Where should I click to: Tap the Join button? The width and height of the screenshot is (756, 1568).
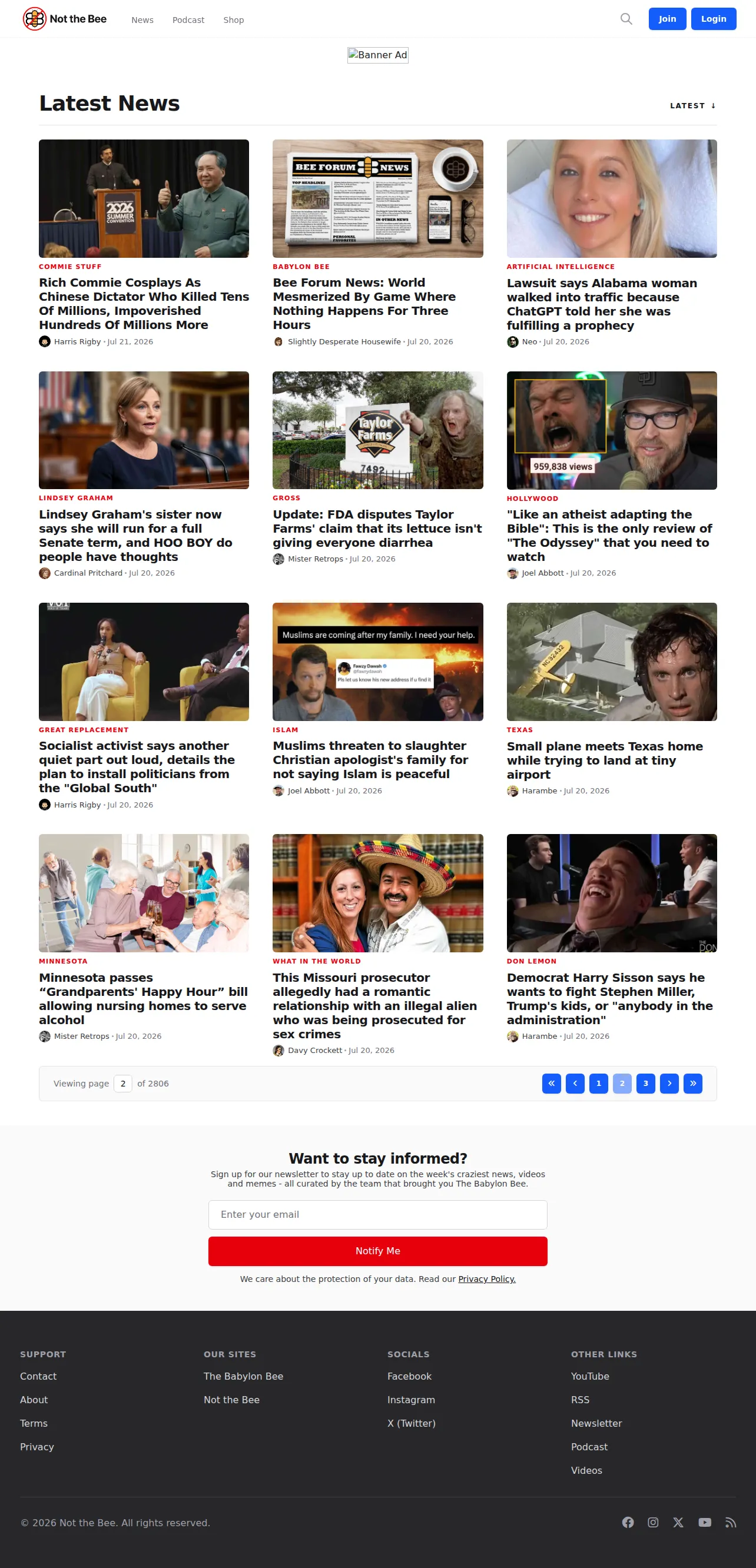(667, 19)
